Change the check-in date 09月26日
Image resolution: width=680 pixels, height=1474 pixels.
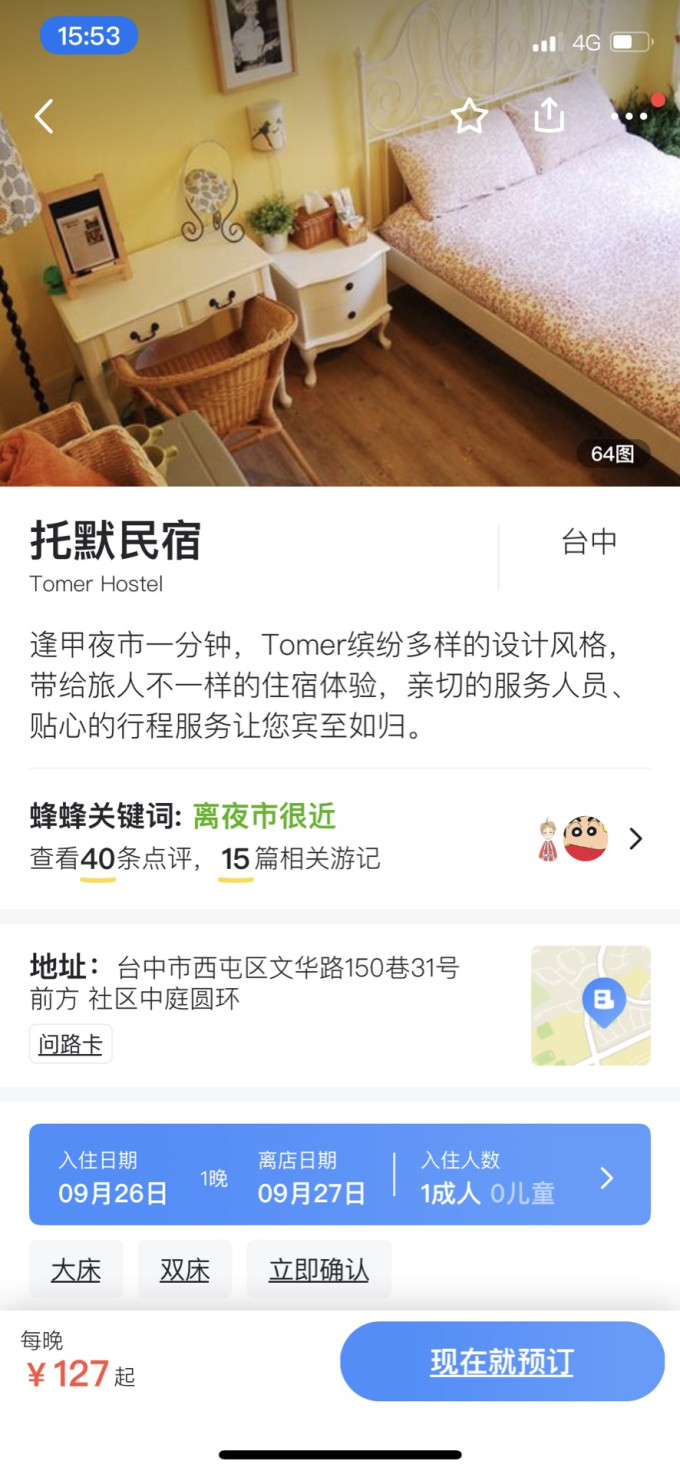(x=112, y=1178)
